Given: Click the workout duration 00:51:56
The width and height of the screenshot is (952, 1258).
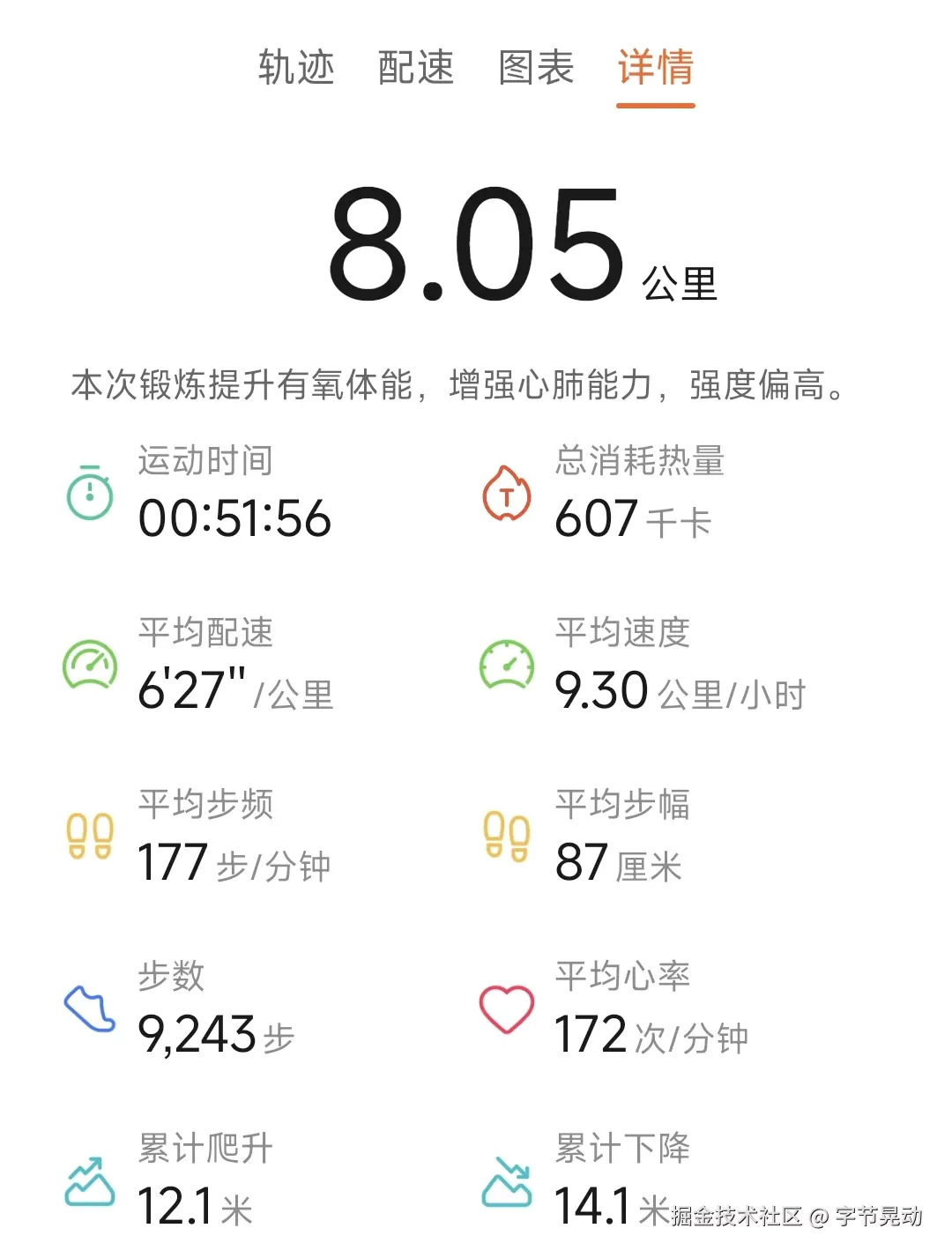Looking at the screenshot, I should click(x=235, y=520).
